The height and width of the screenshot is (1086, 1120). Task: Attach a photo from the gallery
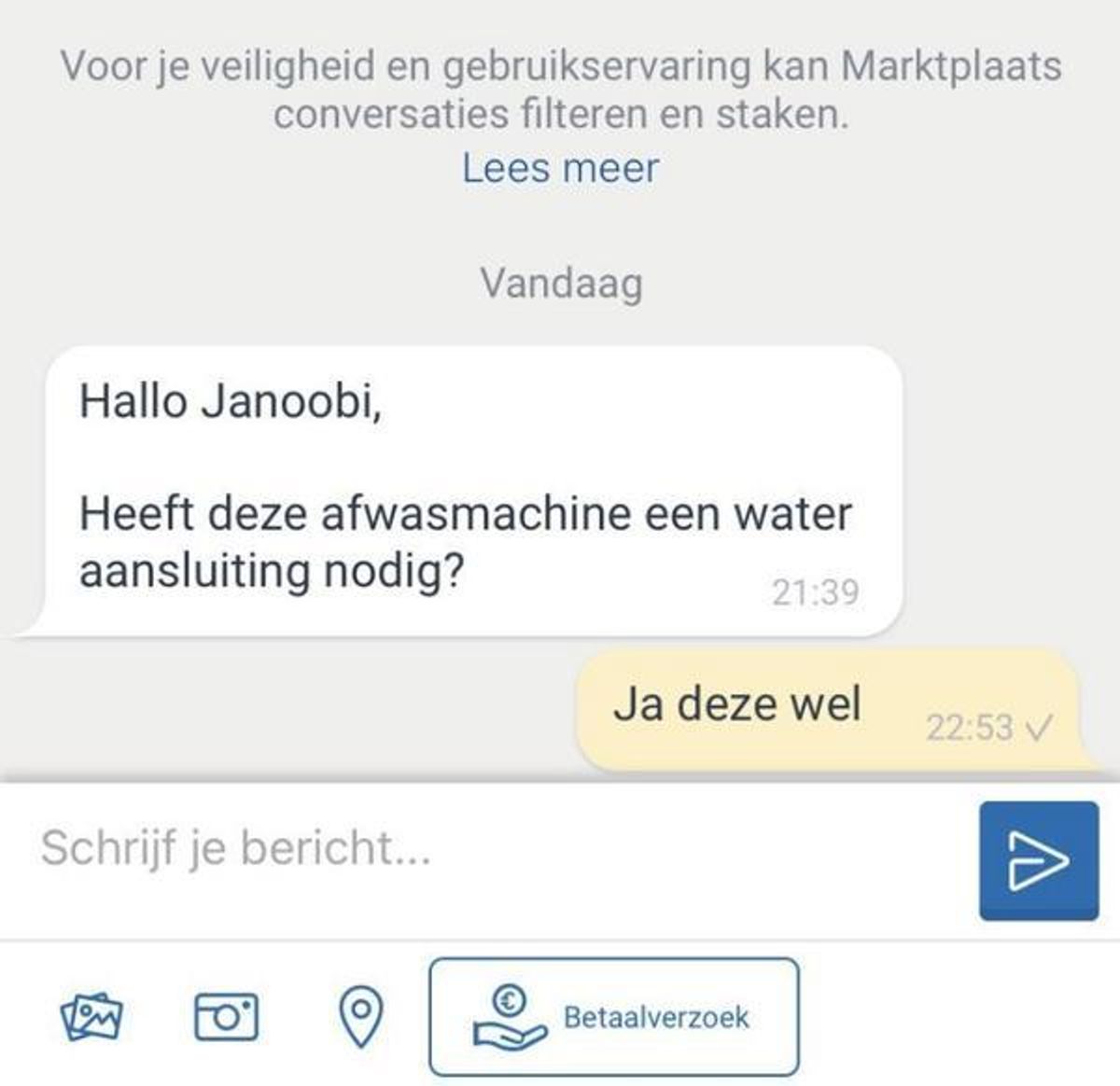tap(91, 1016)
